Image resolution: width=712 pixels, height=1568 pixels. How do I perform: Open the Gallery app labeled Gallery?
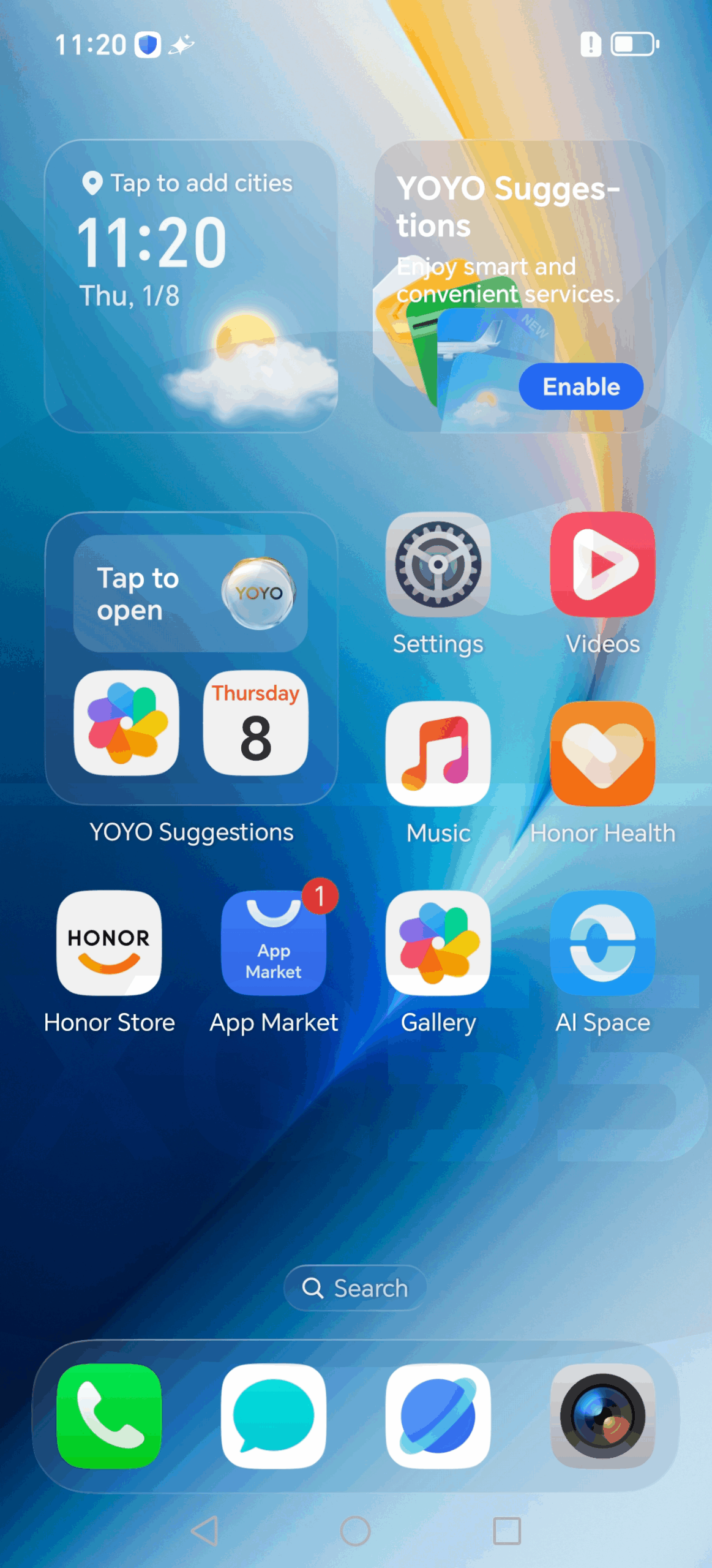pos(438,943)
